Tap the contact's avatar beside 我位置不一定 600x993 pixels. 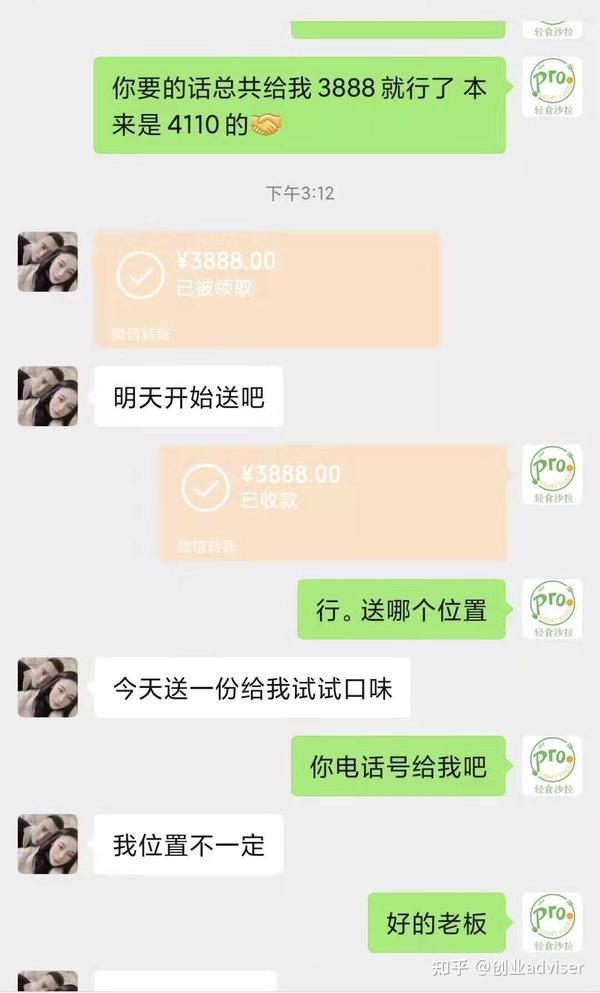47,844
